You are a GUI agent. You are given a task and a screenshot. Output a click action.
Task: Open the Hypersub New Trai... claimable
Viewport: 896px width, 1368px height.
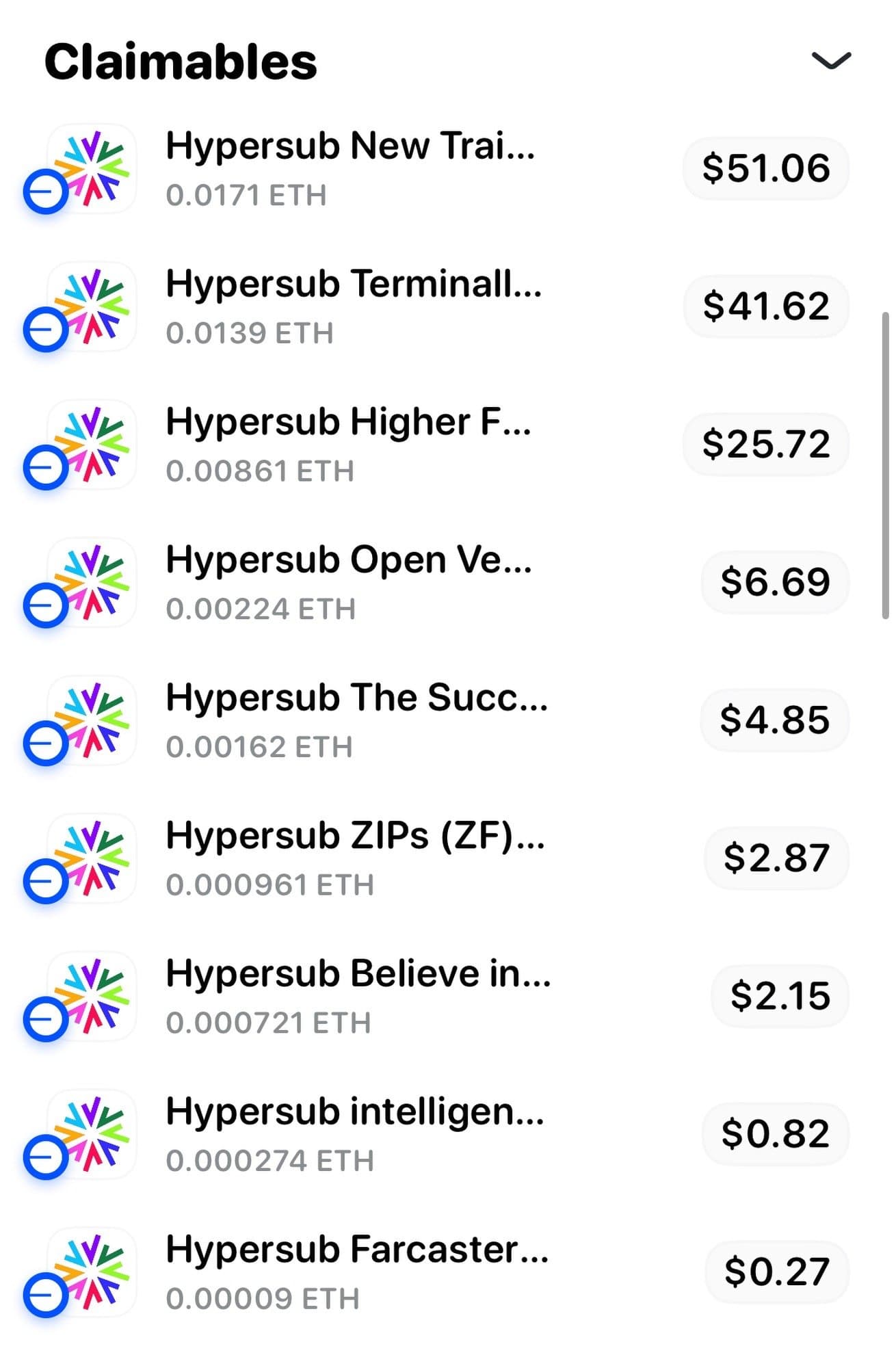[349, 168]
